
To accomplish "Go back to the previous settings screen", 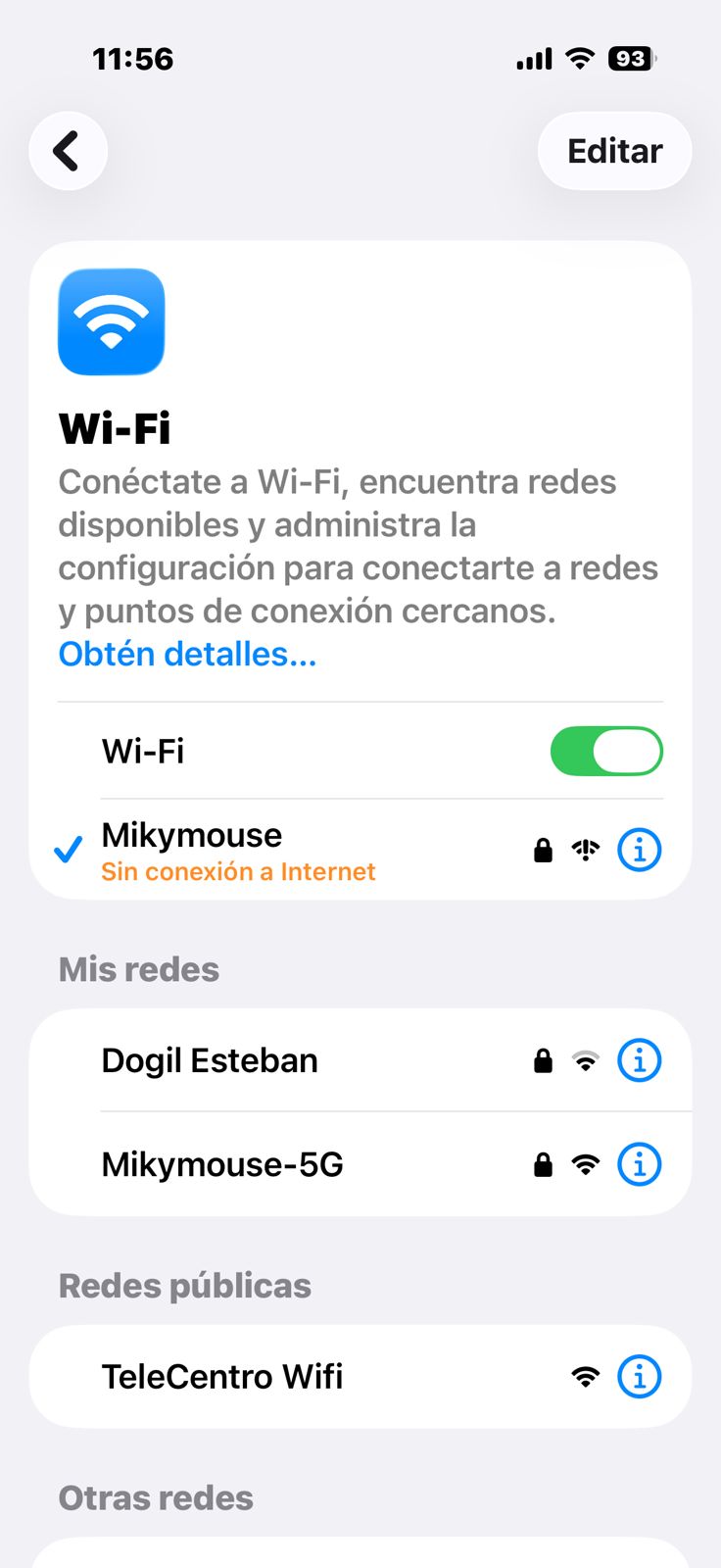I will [68, 151].
